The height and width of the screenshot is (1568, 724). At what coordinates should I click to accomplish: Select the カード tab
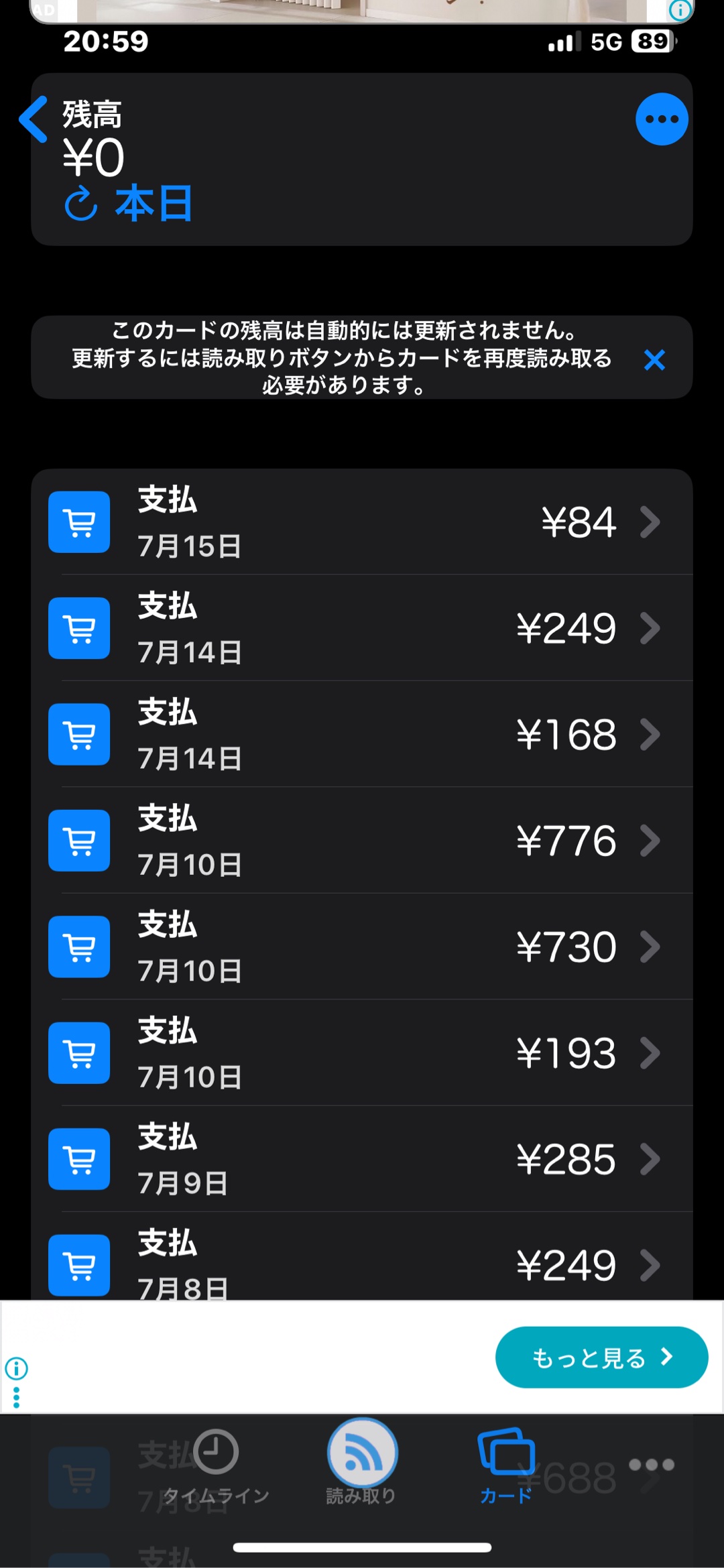506,1466
